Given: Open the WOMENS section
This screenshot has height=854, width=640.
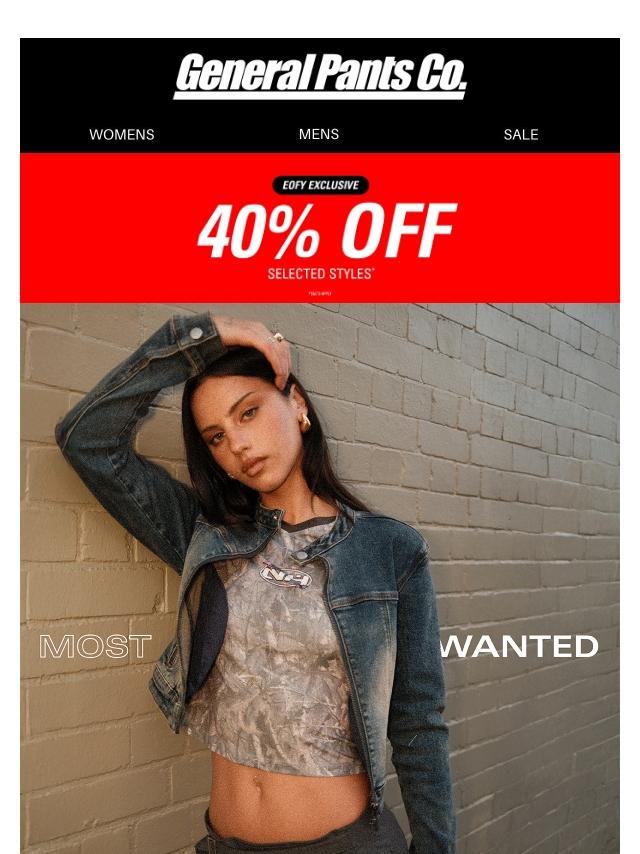Looking at the screenshot, I should (x=122, y=134).
